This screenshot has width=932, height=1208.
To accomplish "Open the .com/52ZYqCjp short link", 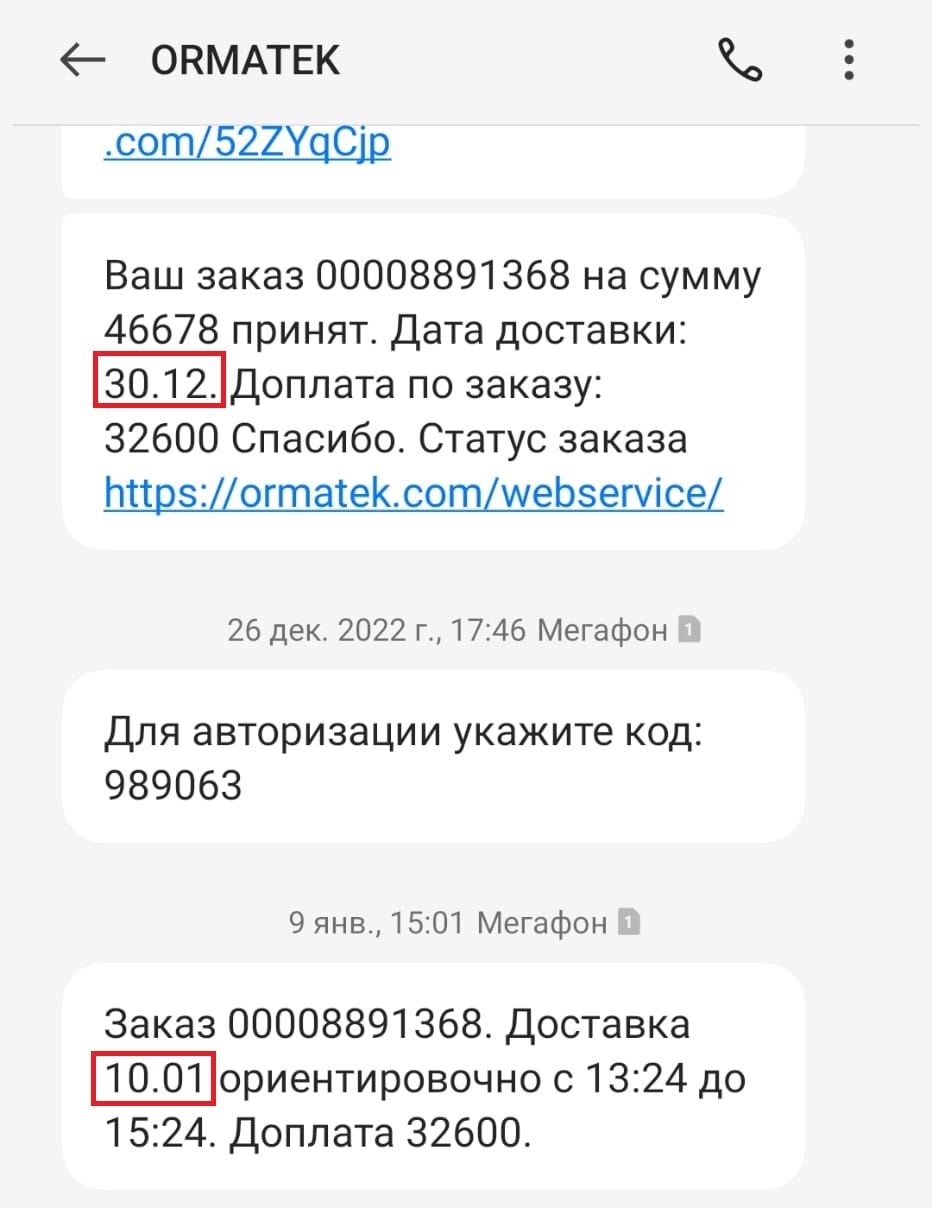I will tap(247, 143).
